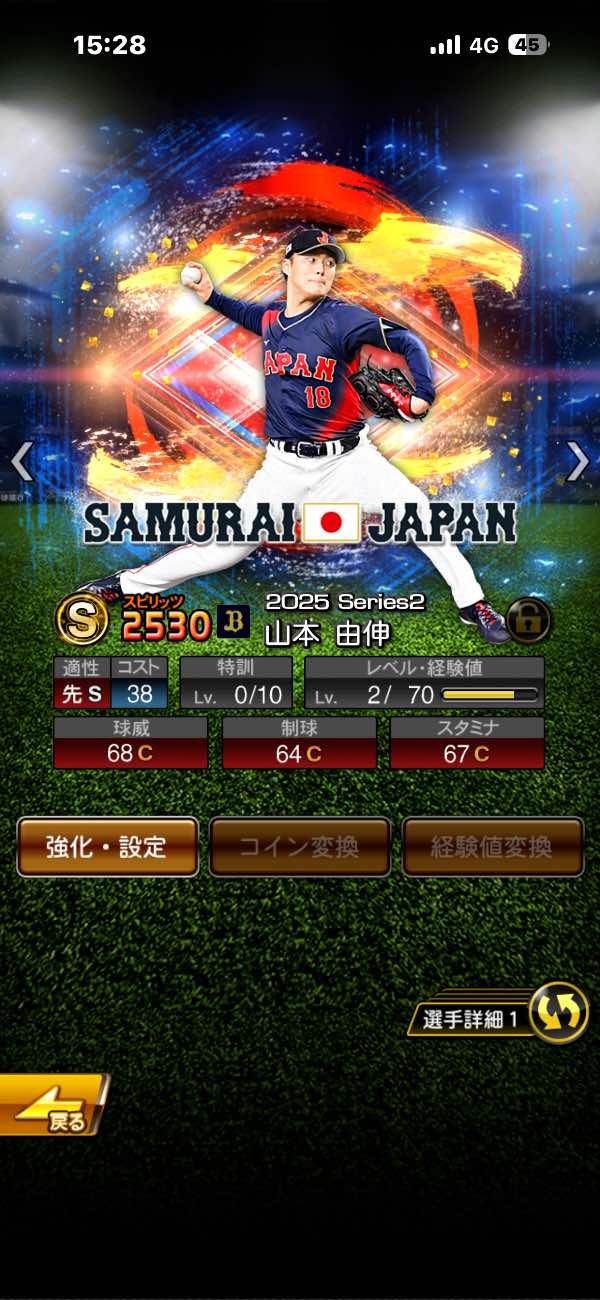Switch the 選手詳細1 view
The image size is (600, 1300).
click(x=556, y=1012)
